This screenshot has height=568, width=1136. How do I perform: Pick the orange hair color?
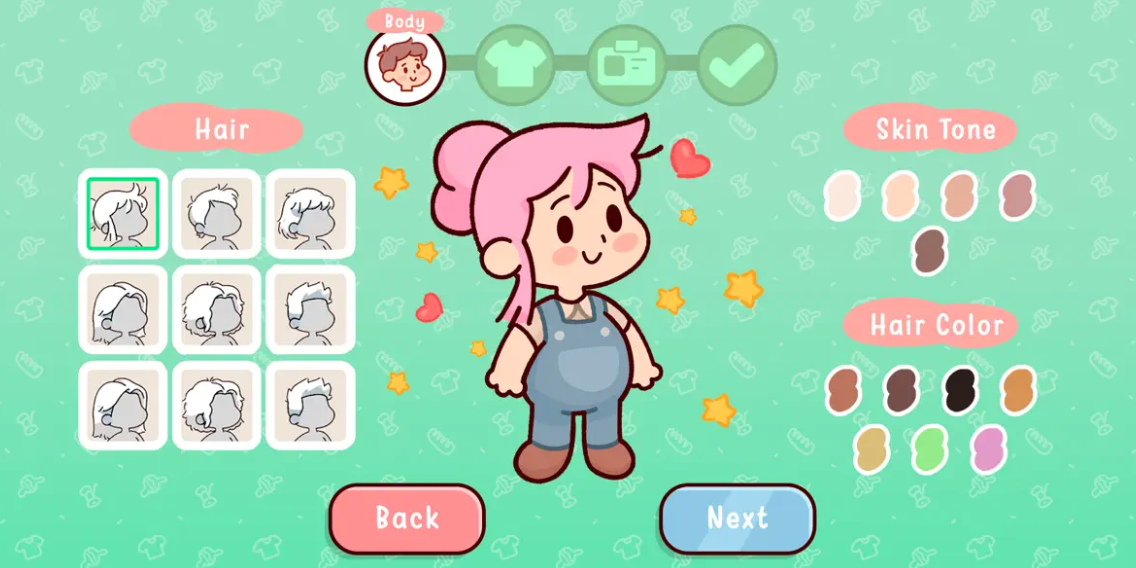click(x=1018, y=390)
